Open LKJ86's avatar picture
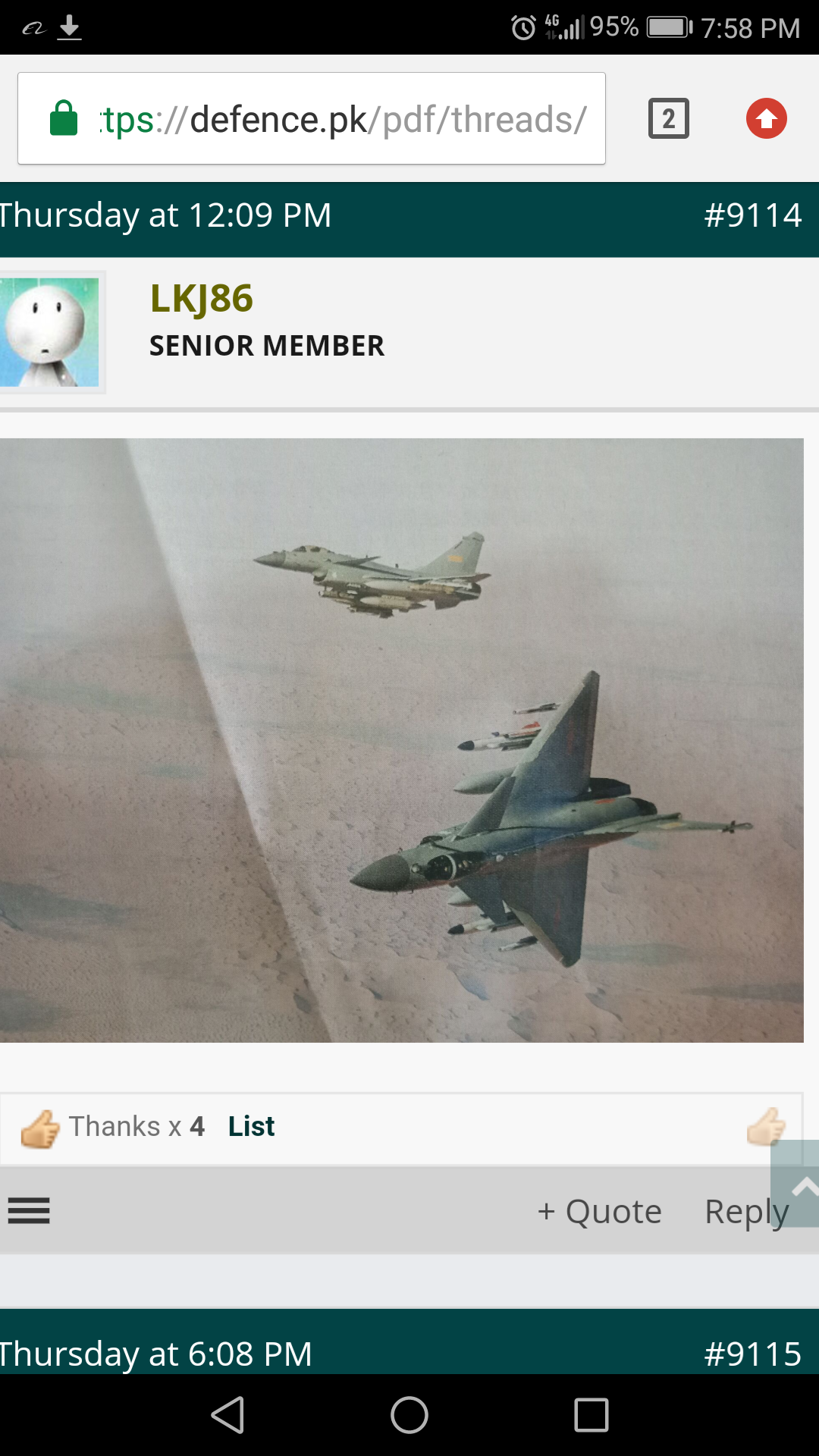This screenshot has width=819, height=1456. (49, 332)
